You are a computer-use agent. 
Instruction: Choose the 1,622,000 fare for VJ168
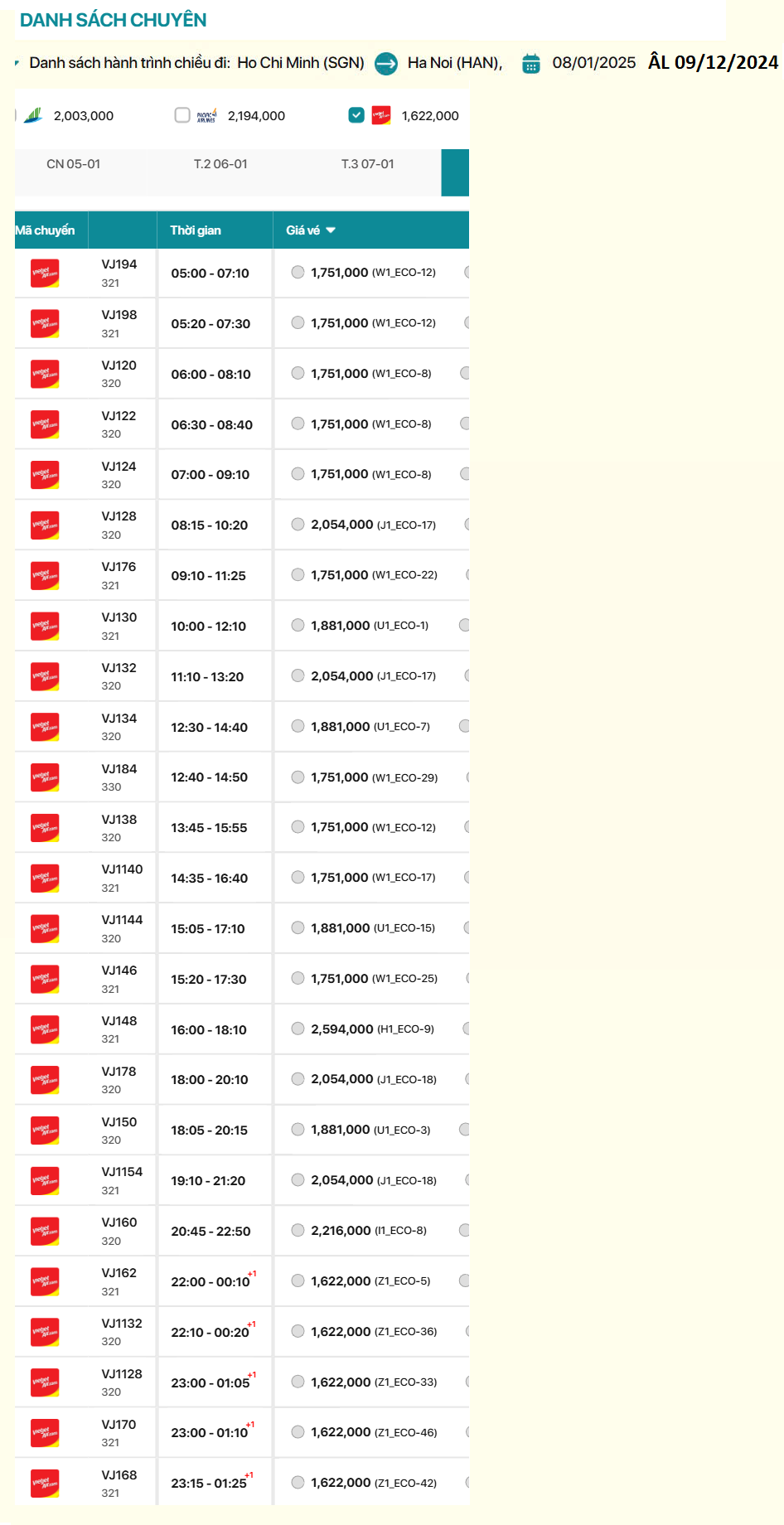coord(298,1483)
